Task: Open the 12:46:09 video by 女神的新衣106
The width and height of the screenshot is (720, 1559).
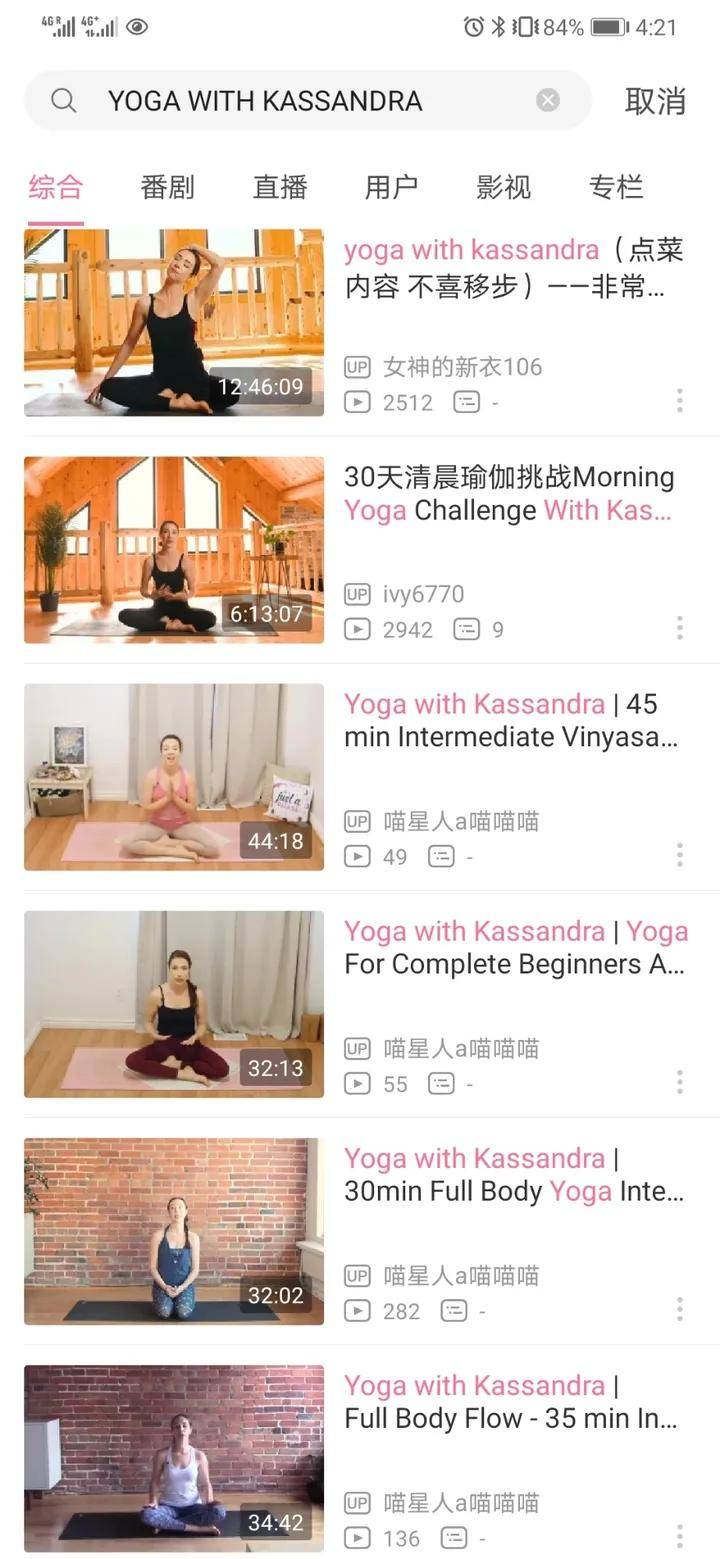Action: (174, 322)
